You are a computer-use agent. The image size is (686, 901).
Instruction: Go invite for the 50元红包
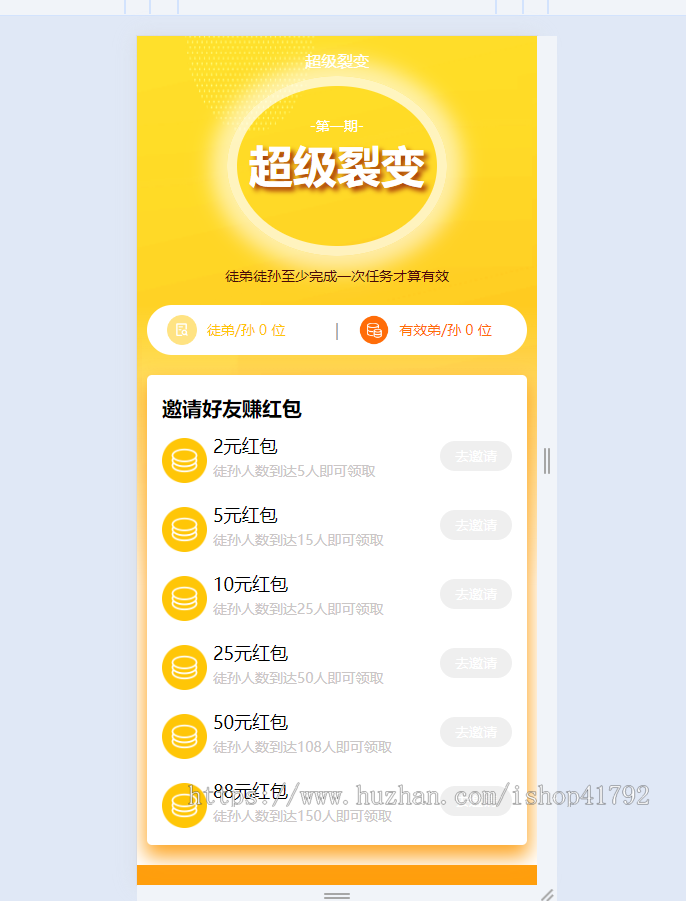tap(476, 732)
